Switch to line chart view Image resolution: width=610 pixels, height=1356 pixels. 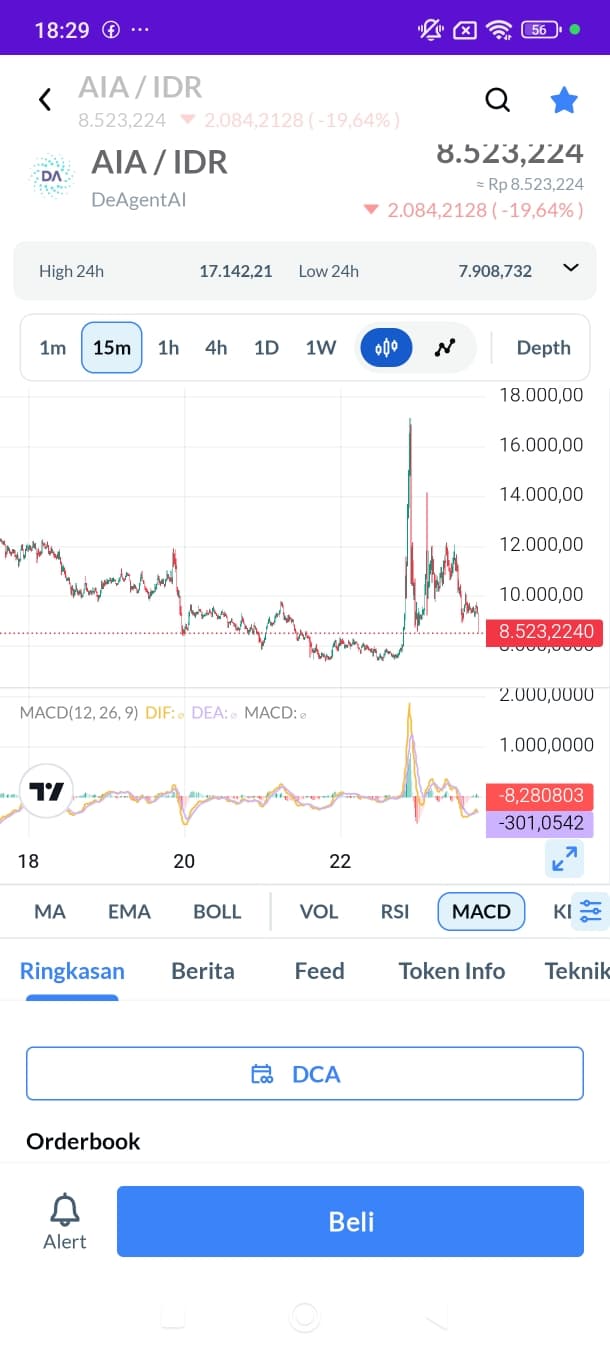[445, 348]
